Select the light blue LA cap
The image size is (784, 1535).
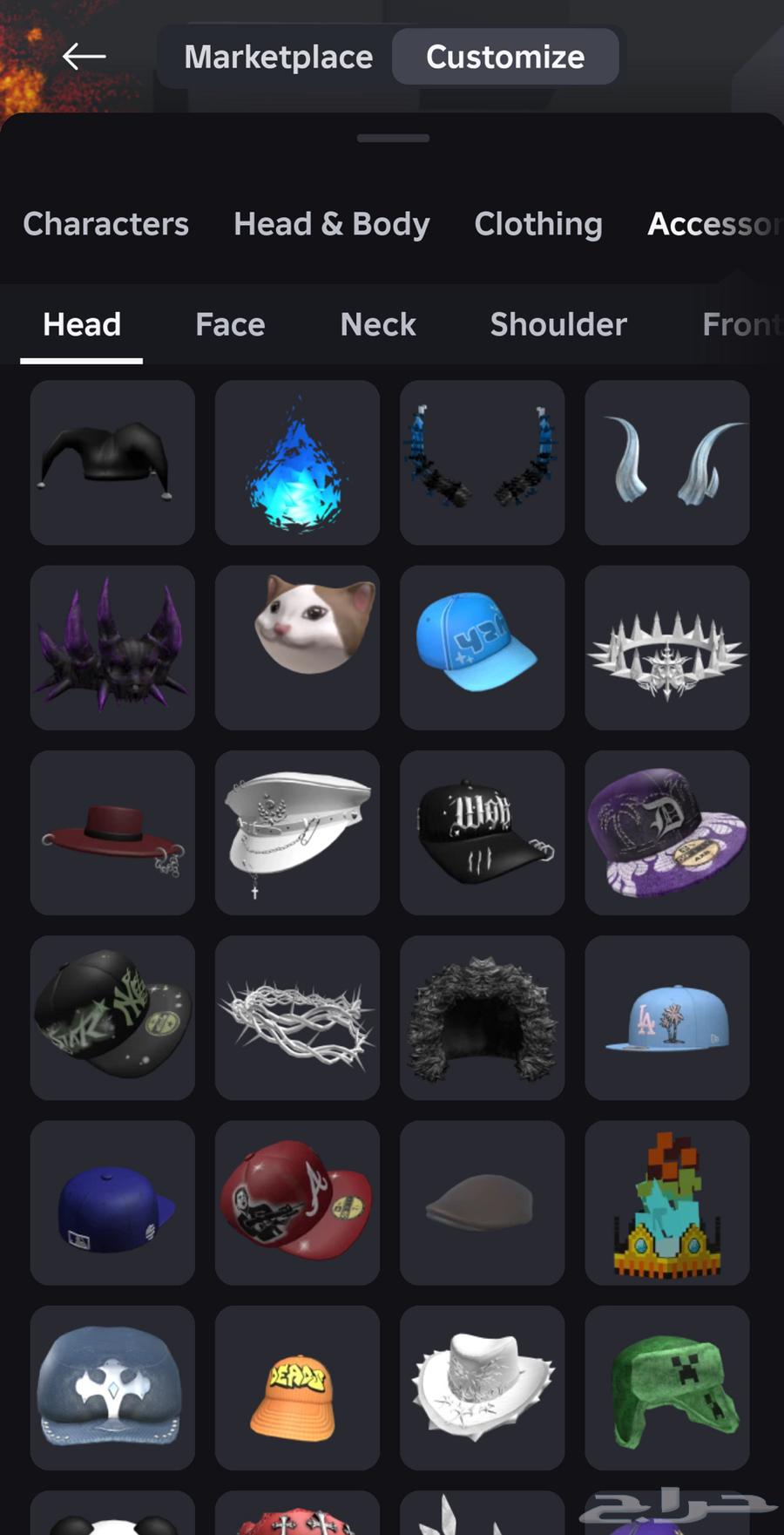[666, 1017]
